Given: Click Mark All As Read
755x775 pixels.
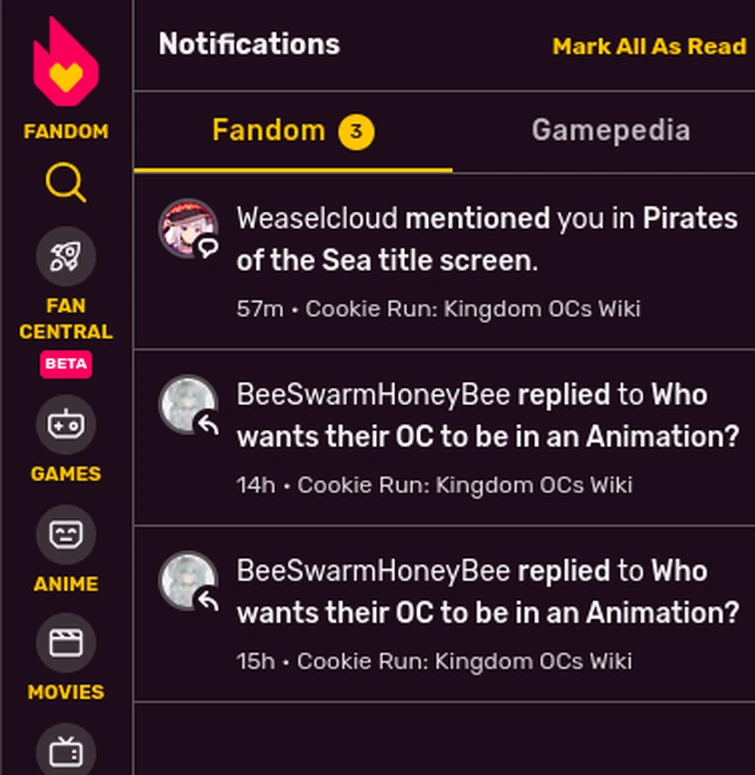Looking at the screenshot, I should tap(648, 45).
